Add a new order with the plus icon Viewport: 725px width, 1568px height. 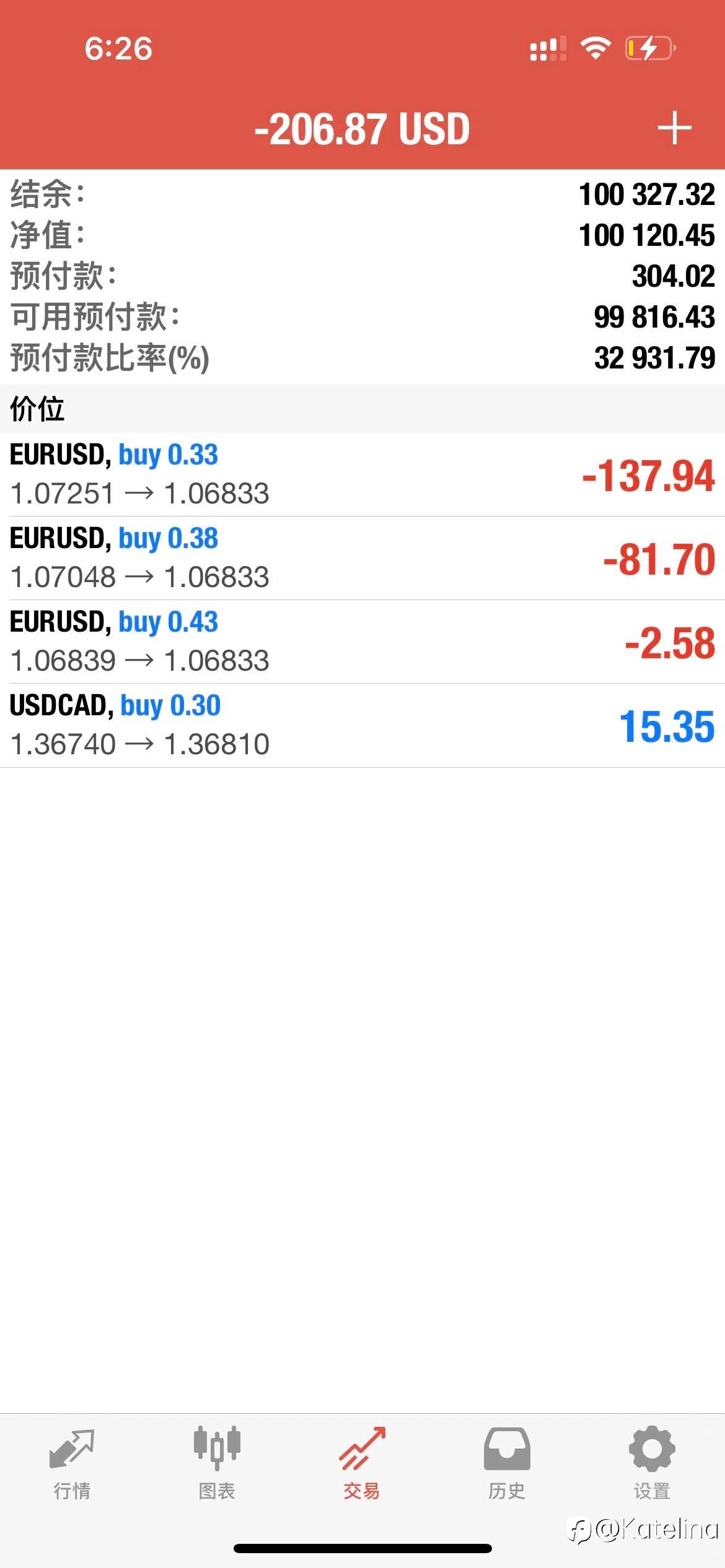coord(674,128)
